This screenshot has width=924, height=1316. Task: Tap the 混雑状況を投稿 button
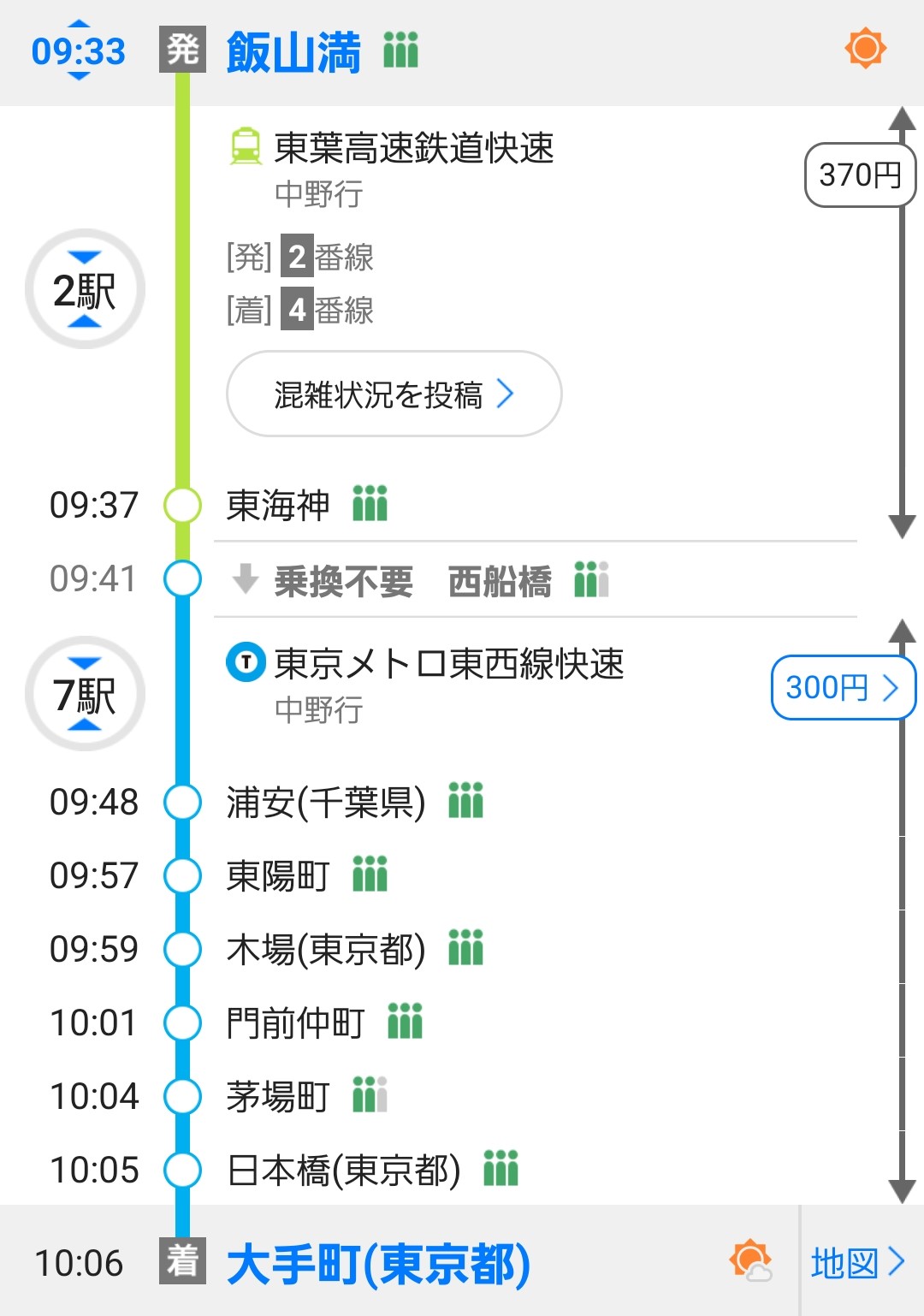click(x=394, y=394)
